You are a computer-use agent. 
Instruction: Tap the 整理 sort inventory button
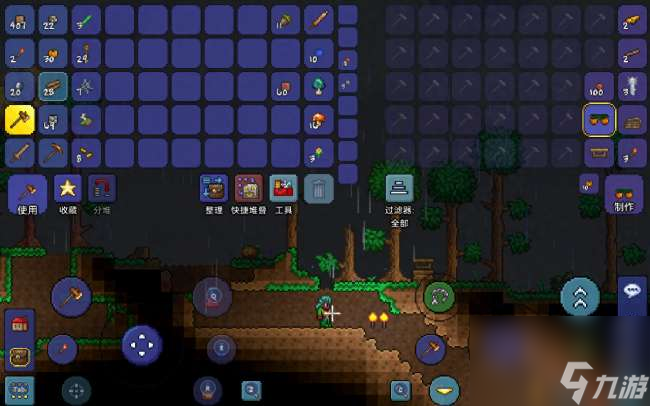[213, 191]
